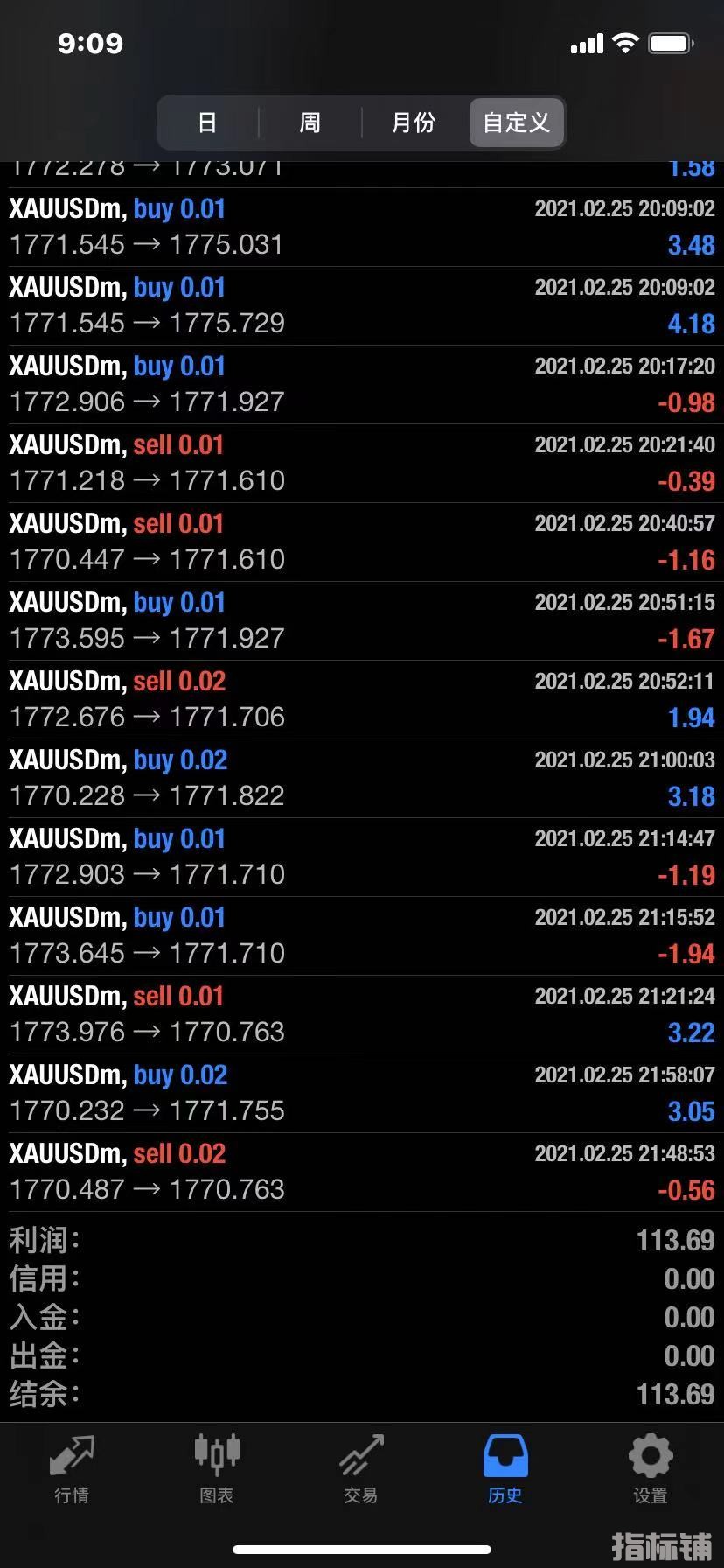Image resolution: width=724 pixels, height=1568 pixels.
Task: Switch to the 日 (day) period
Action: [207, 122]
